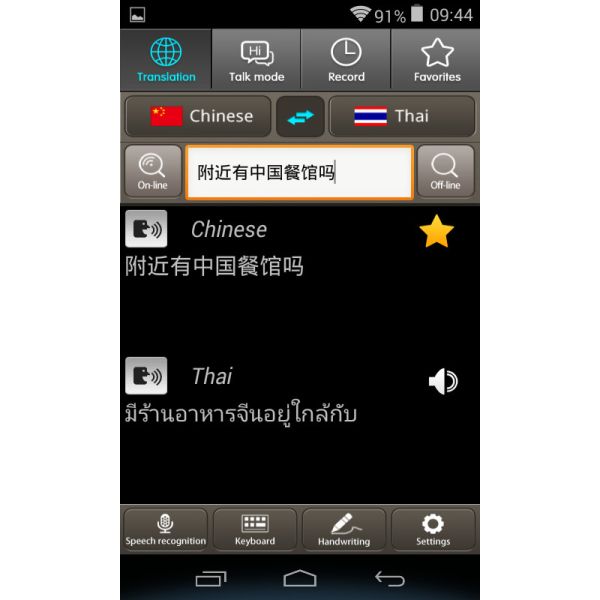
Task: Run the Off-line translation search
Action: coord(445,172)
